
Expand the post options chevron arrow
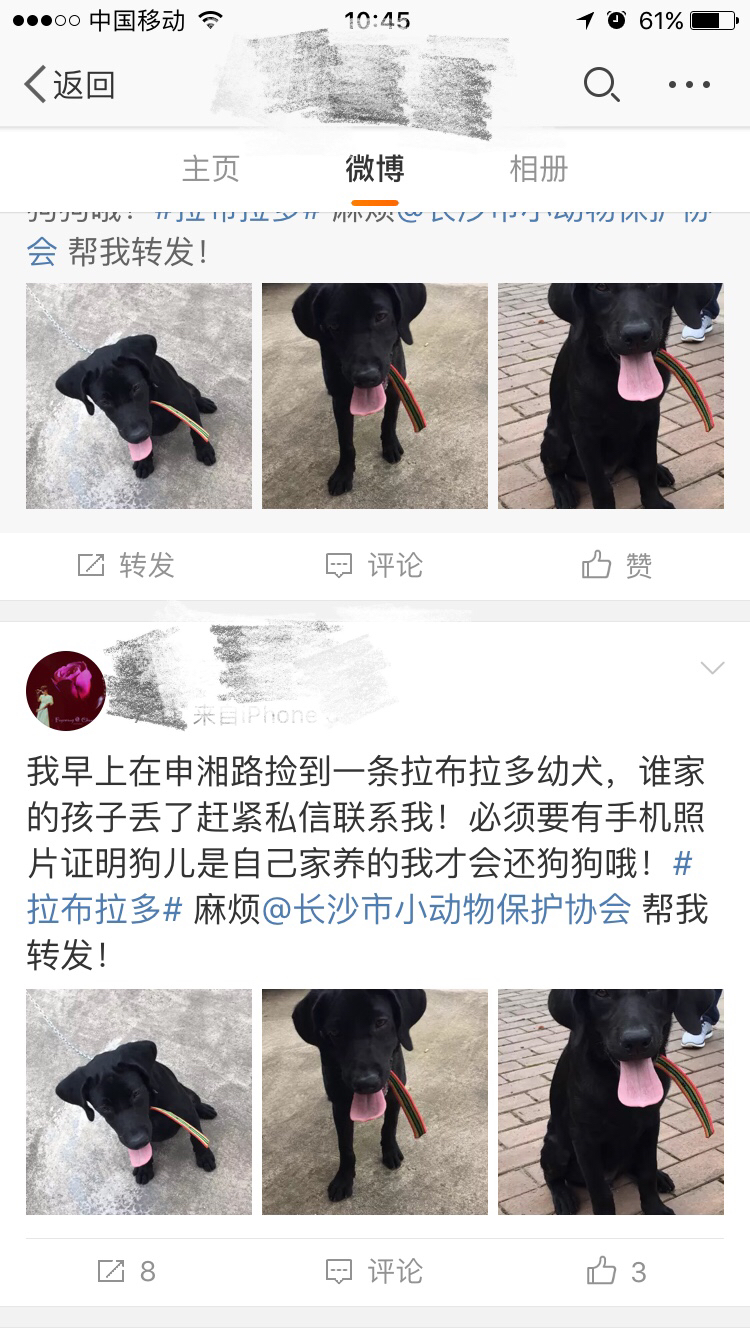pyautogui.click(x=712, y=668)
